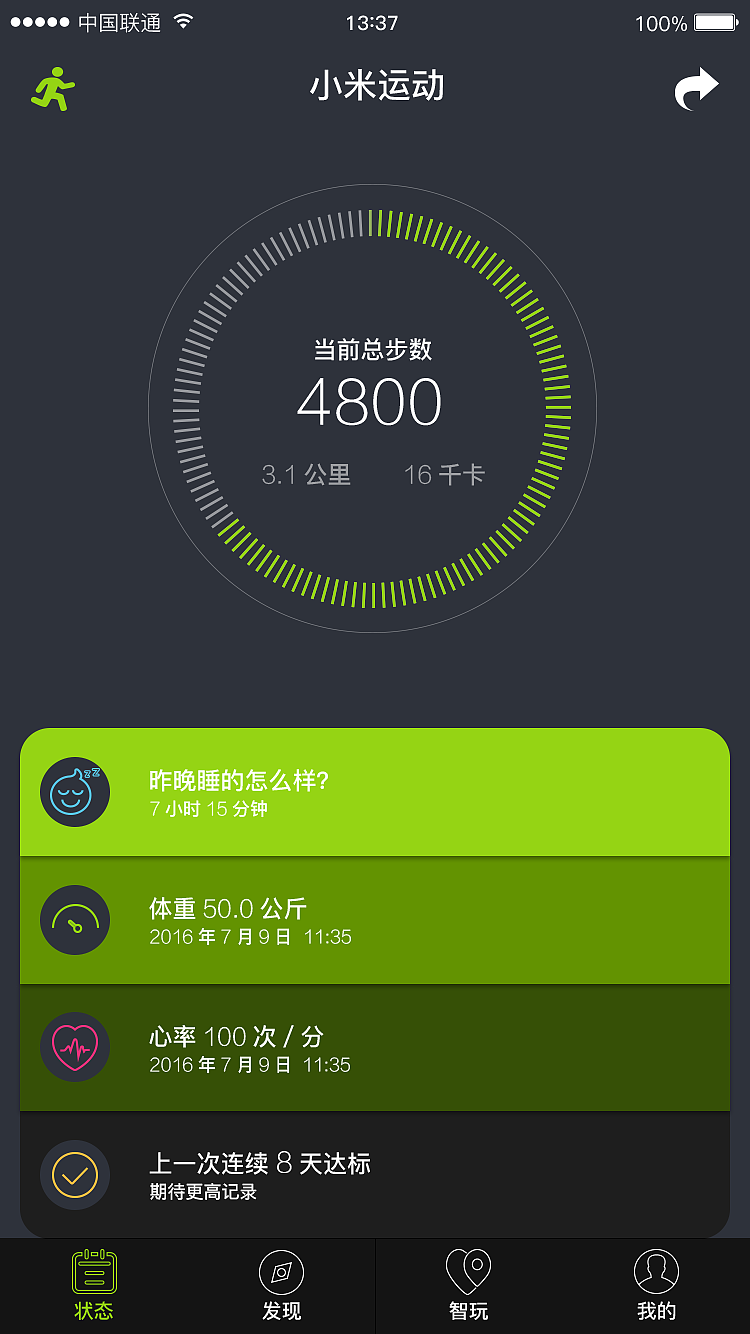Click the heart rate icon on 心率 card

click(x=74, y=1047)
